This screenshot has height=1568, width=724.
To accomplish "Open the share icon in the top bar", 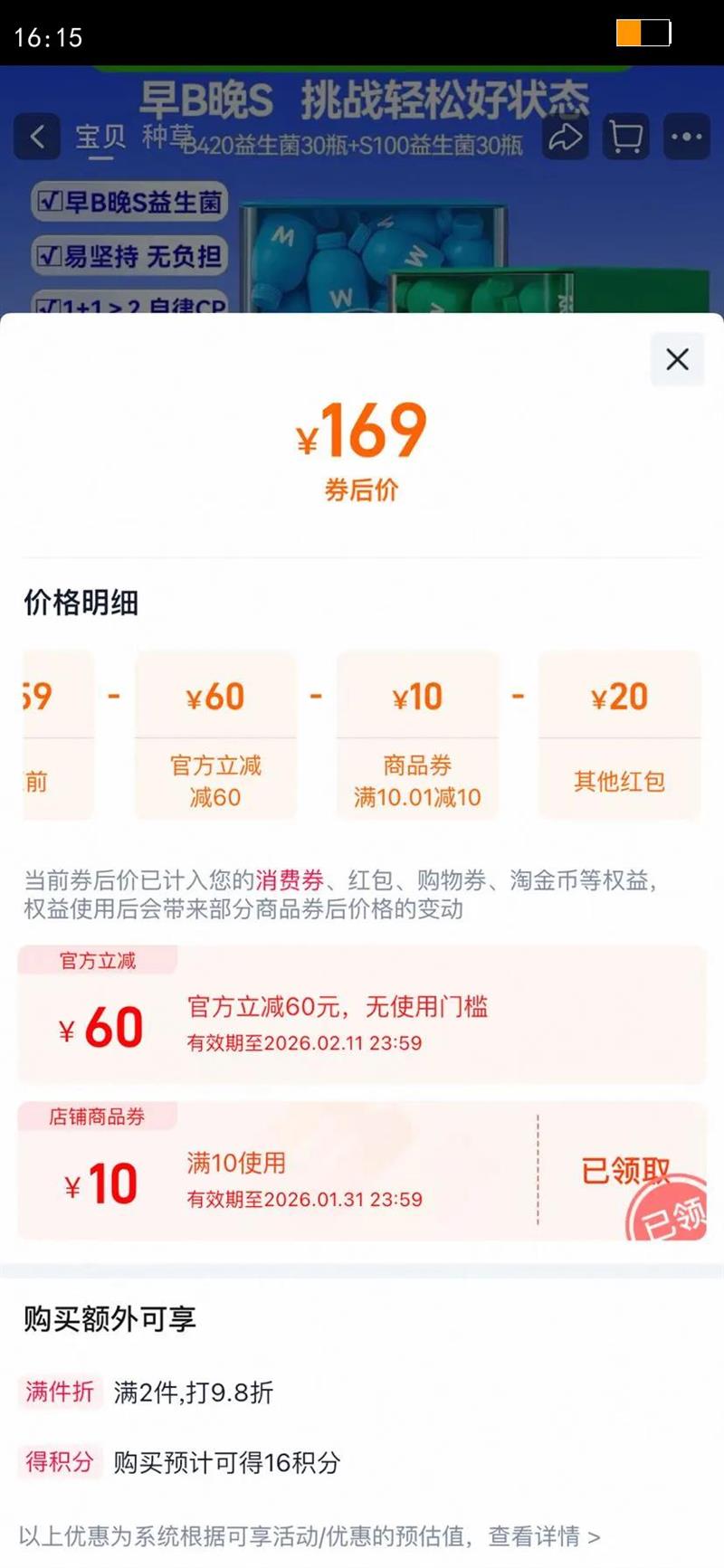I will coord(566,135).
